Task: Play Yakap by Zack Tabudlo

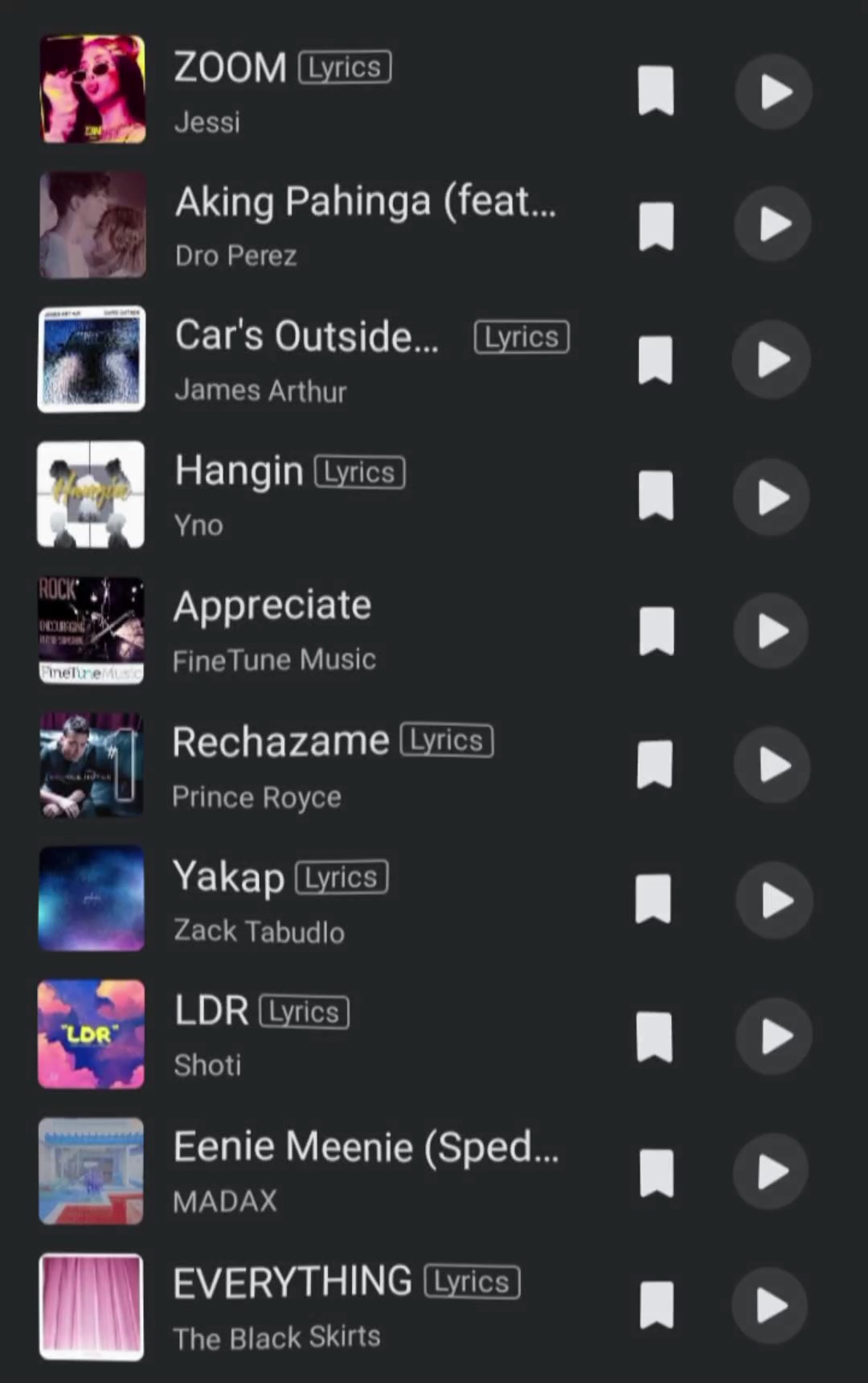Action: 774,900
